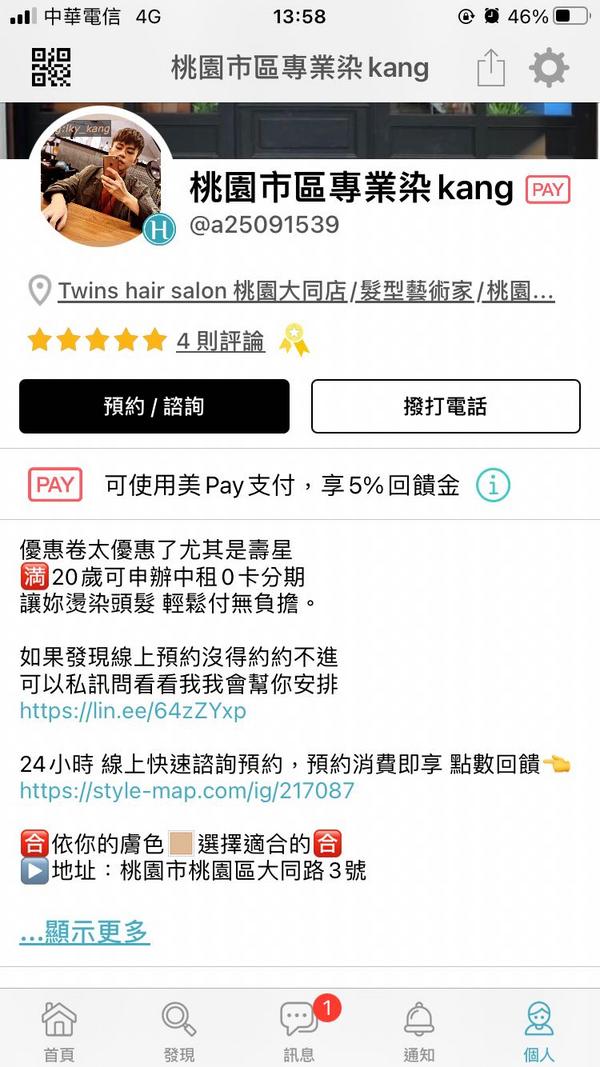Select the 個人 profile tab
The image size is (600, 1067).
[x=539, y=1030]
